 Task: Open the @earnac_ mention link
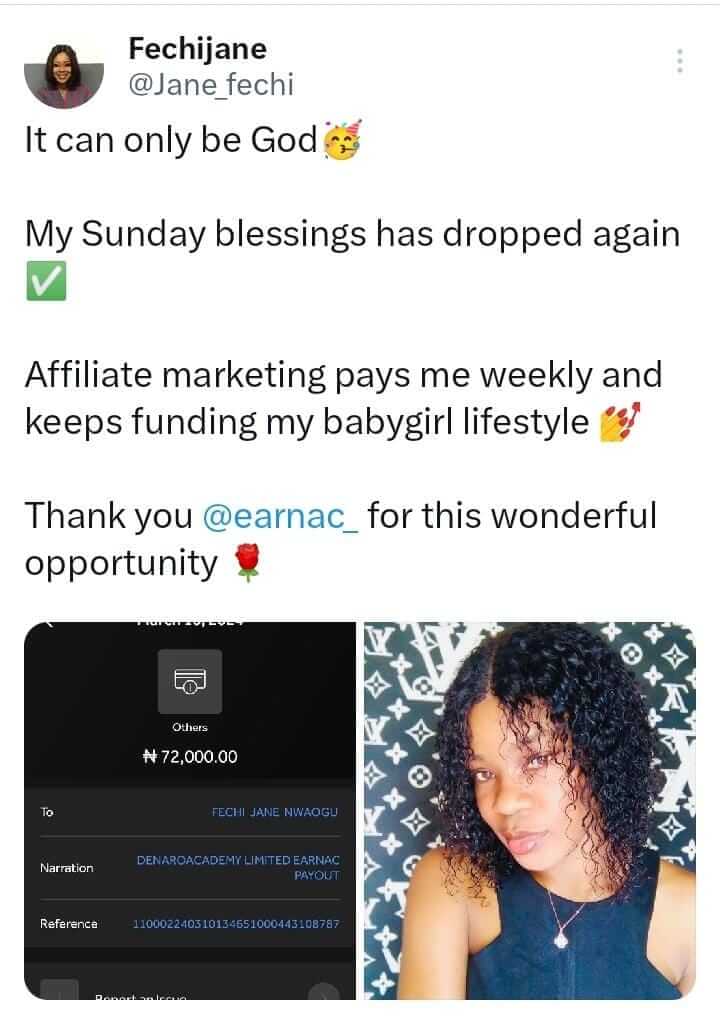click(280, 516)
